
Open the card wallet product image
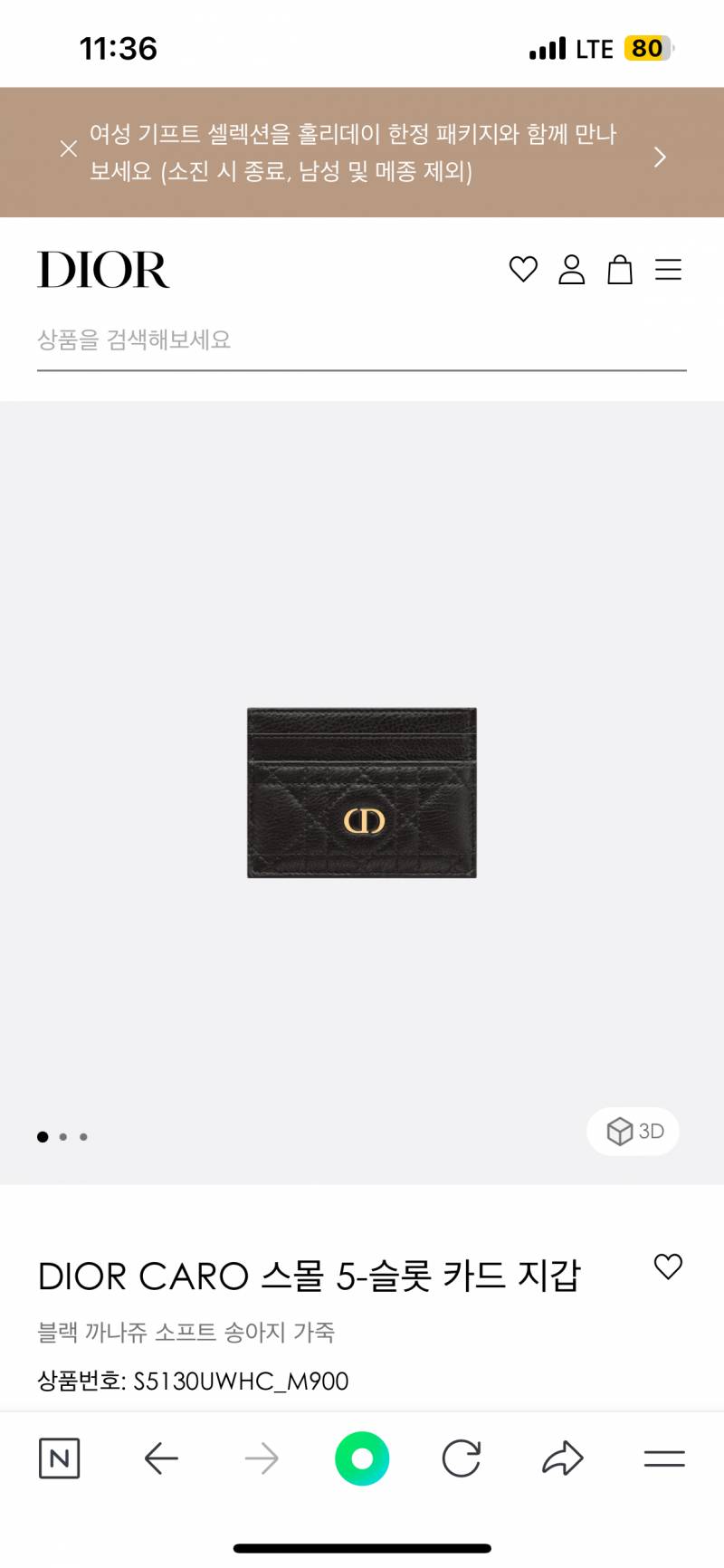coord(361,793)
